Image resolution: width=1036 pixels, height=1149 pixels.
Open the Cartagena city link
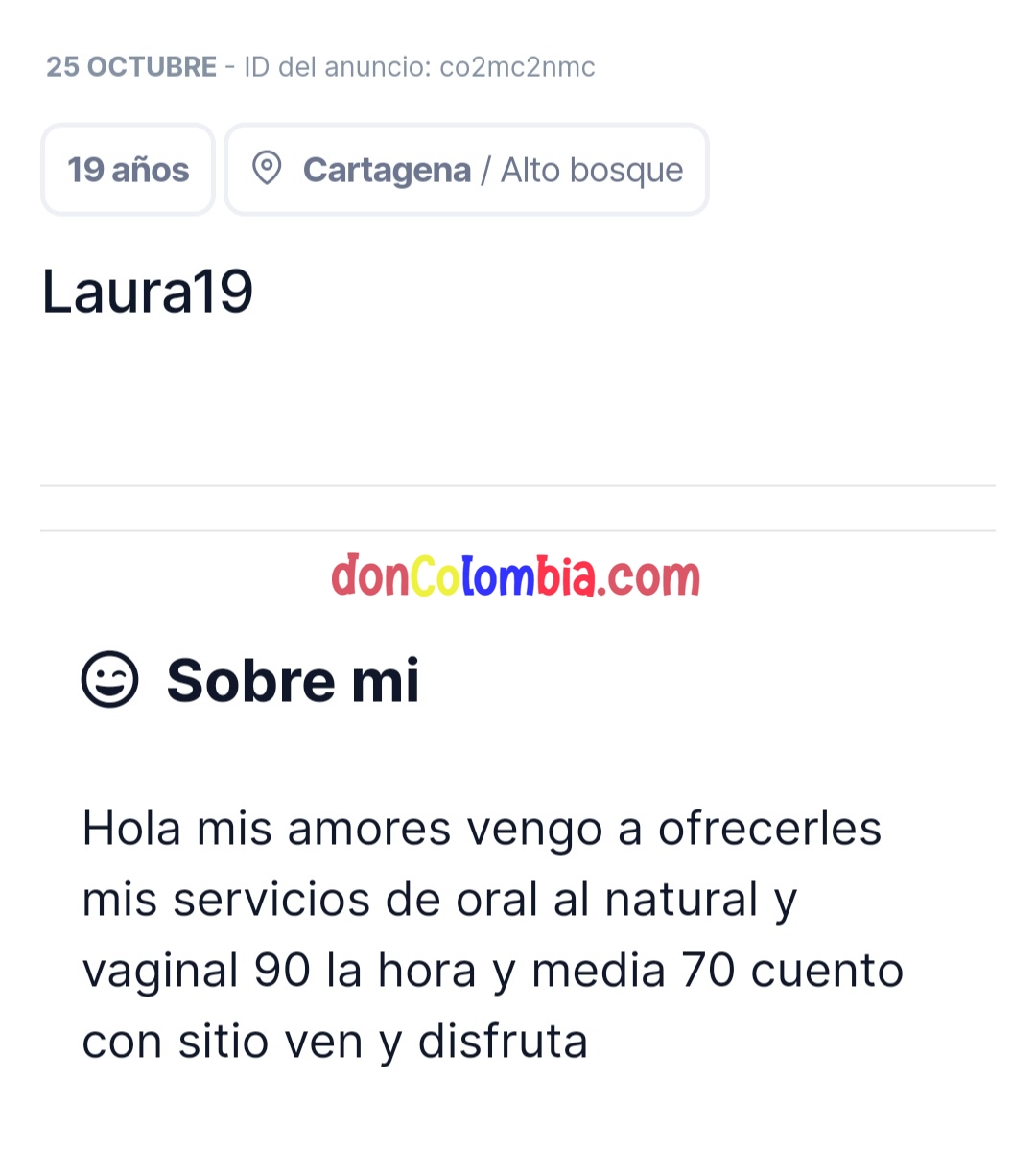[387, 169]
